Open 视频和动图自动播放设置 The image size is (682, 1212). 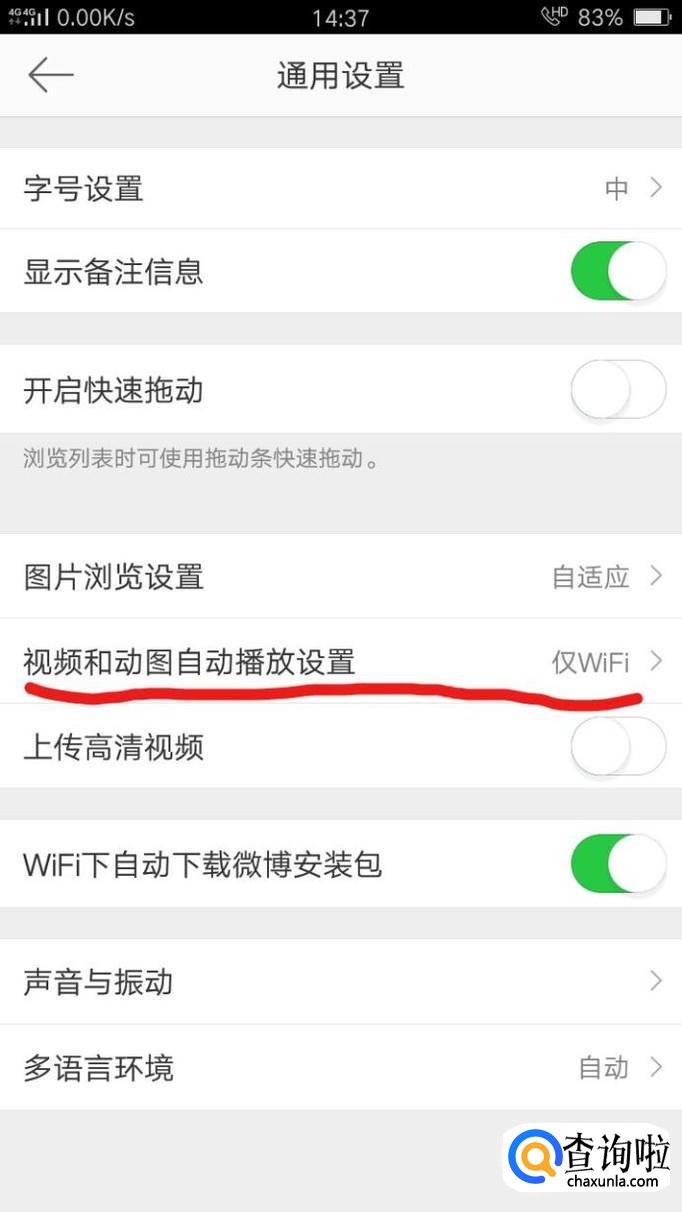pos(341,661)
